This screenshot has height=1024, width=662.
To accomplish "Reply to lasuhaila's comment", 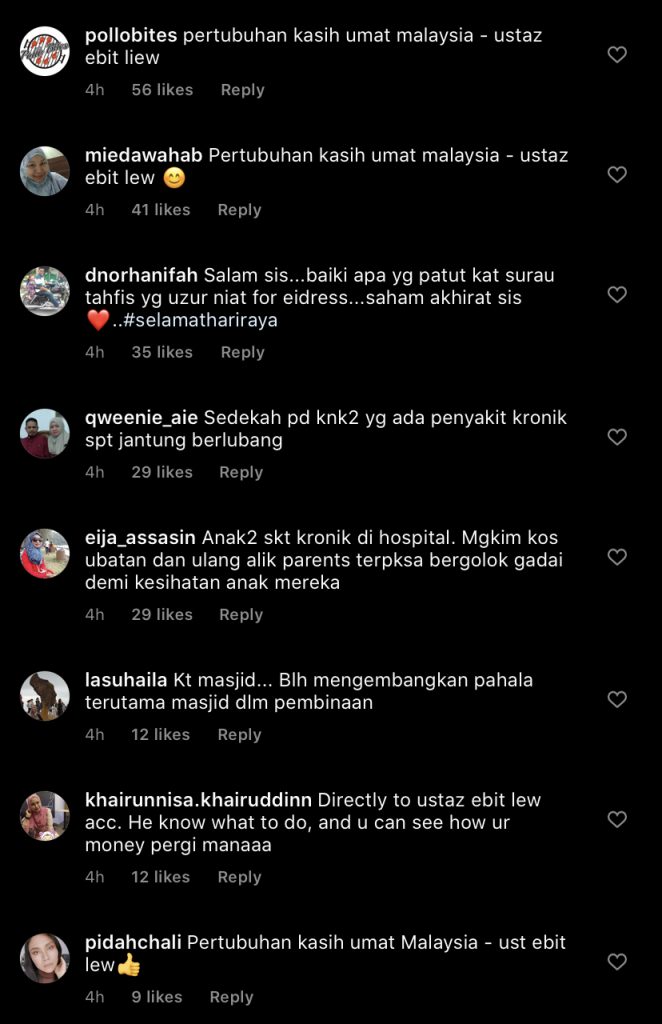I will tap(239, 735).
